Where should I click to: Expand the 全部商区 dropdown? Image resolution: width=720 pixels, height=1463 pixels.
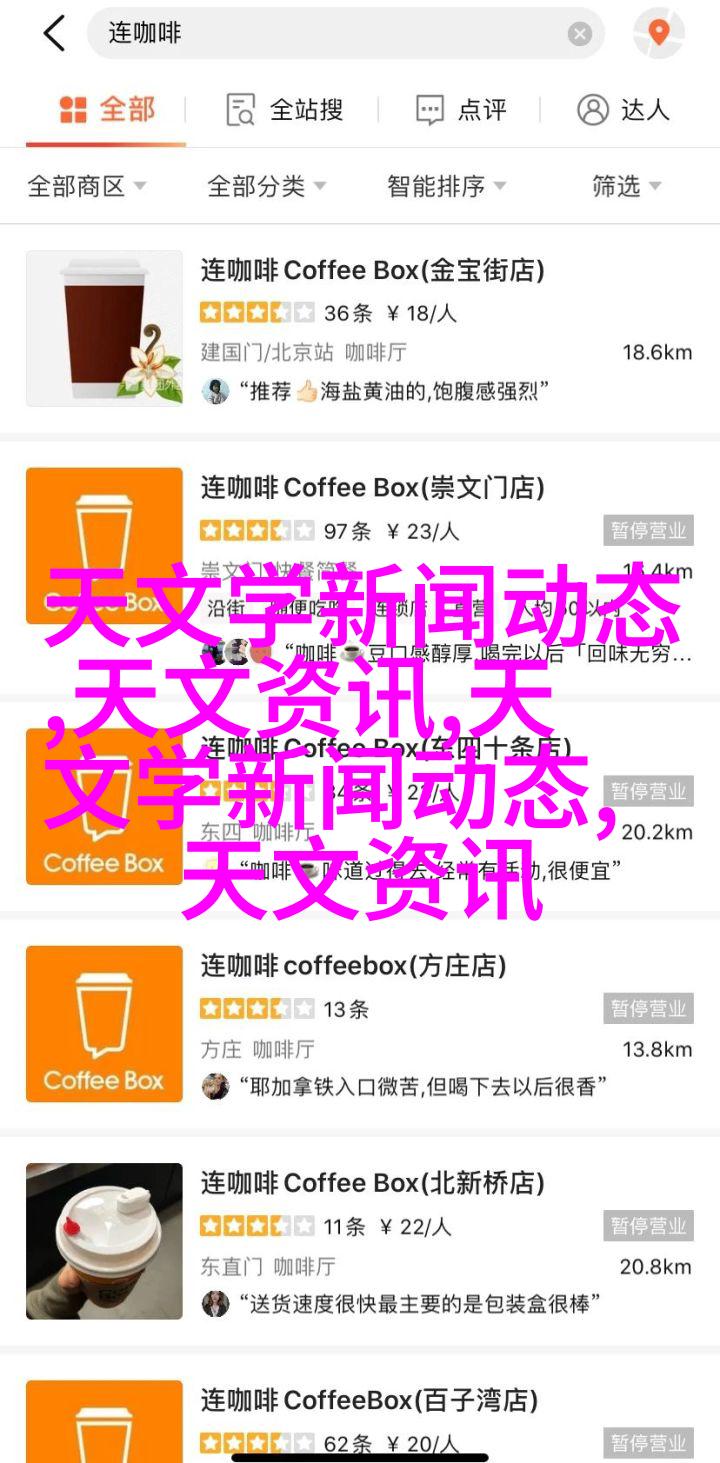[87, 186]
